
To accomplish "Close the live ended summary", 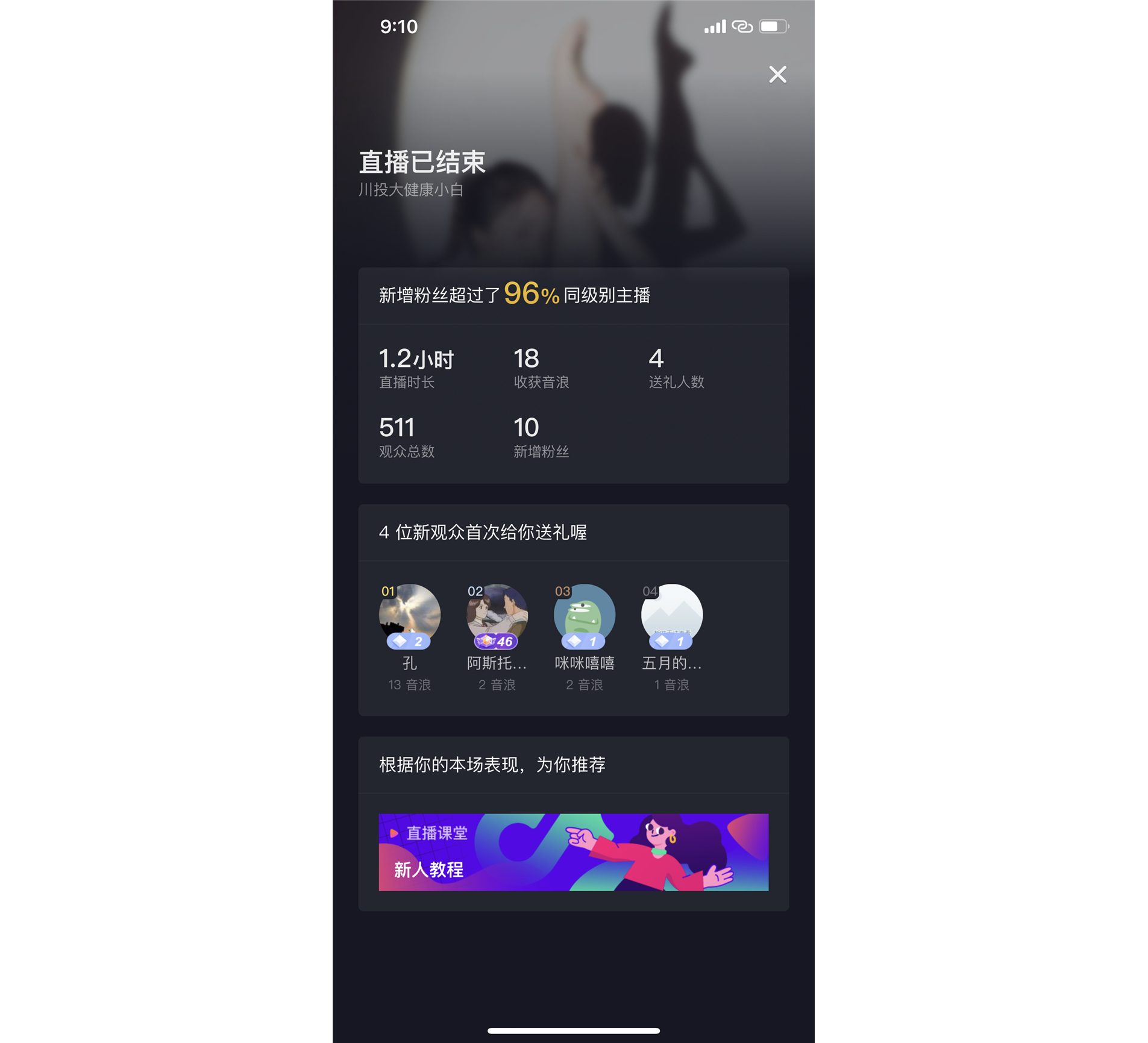I will (x=777, y=75).
